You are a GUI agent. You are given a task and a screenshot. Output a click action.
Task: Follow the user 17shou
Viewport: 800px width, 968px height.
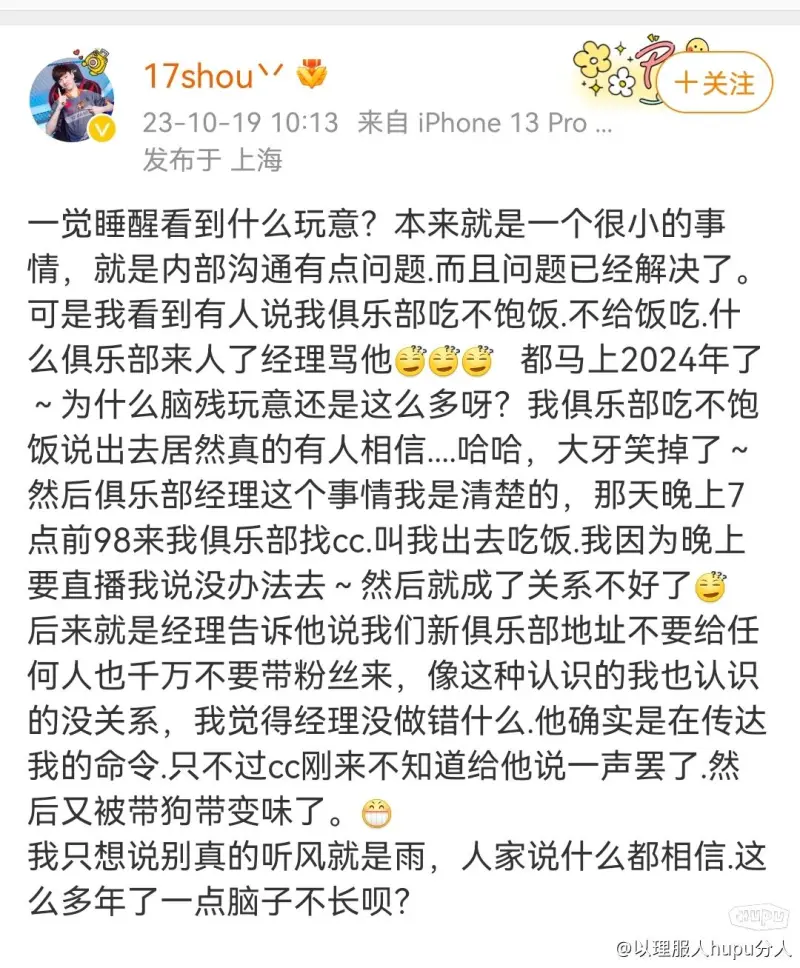(715, 83)
